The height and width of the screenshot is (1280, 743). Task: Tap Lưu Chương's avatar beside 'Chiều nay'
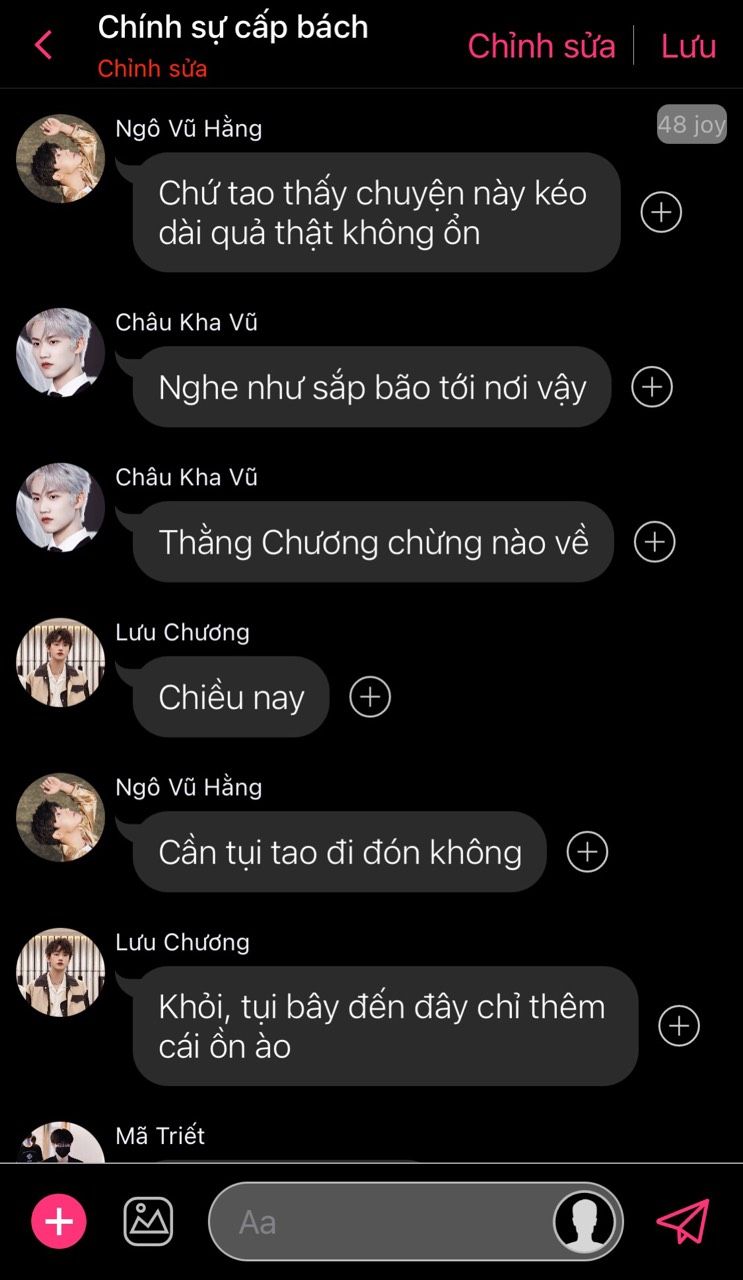point(60,662)
